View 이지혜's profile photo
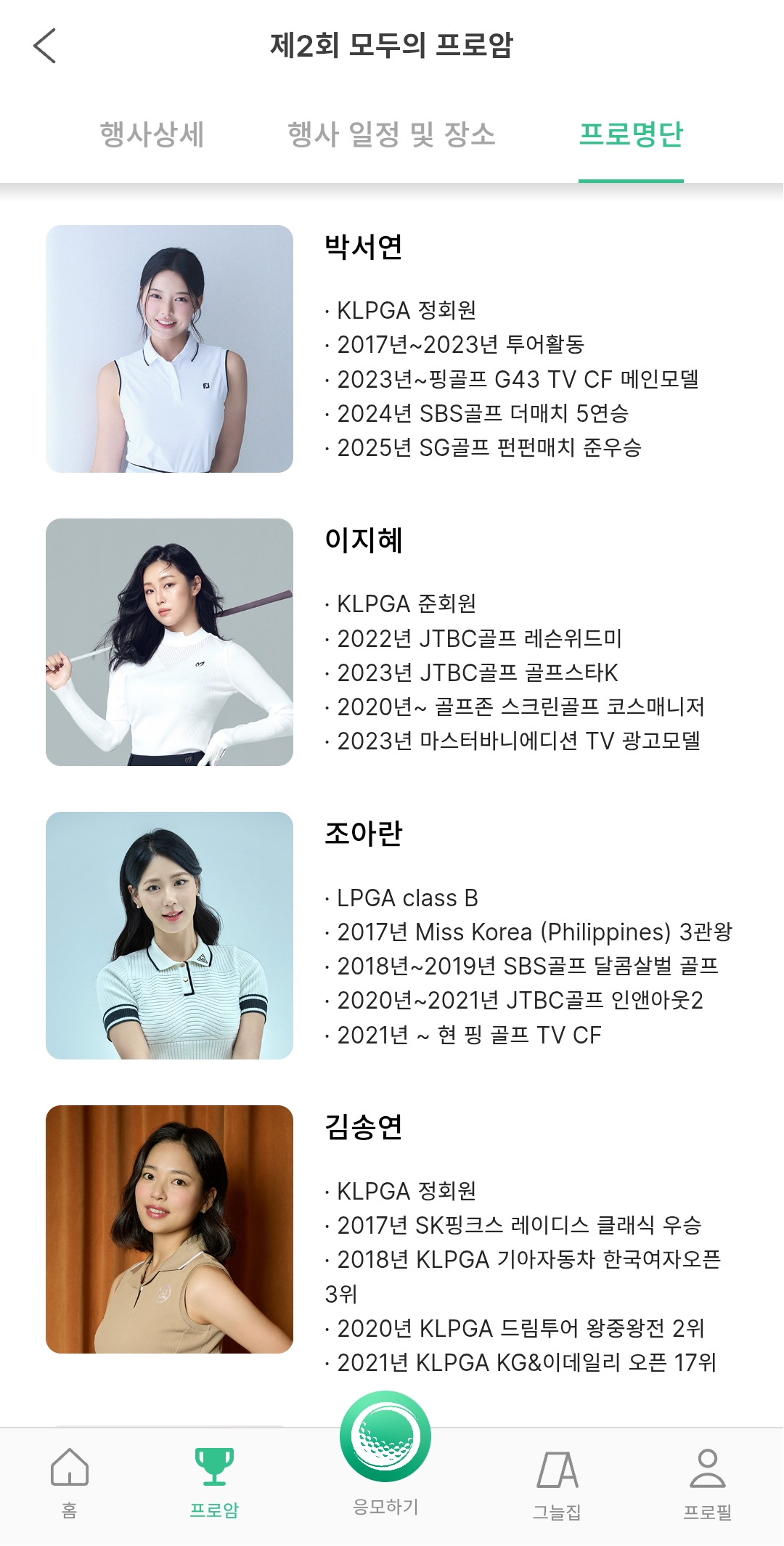Viewport: 784px width, 1546px height. coord(169,642)
